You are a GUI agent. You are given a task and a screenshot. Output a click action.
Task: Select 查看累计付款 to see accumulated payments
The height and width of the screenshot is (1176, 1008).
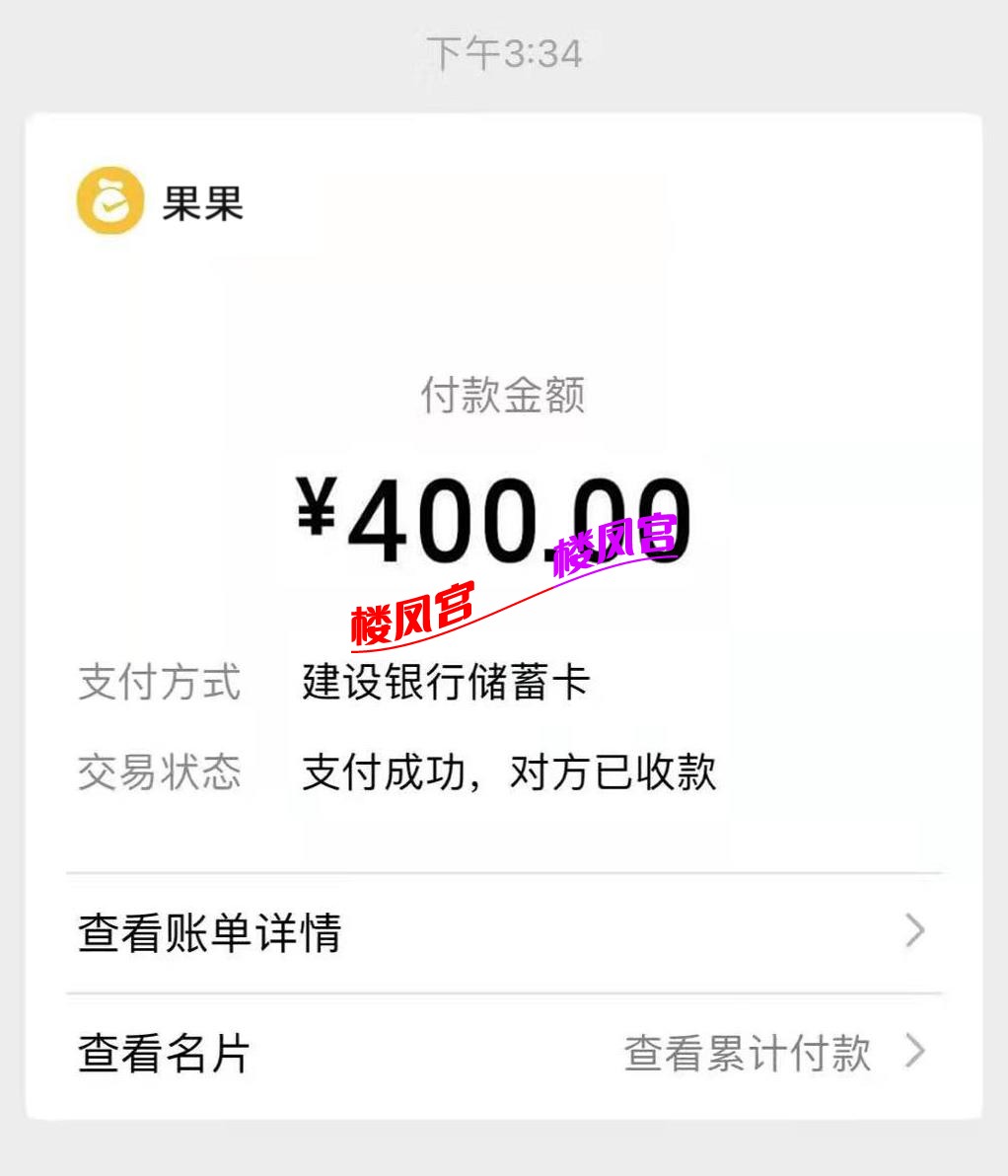(x=745, y=1054)
